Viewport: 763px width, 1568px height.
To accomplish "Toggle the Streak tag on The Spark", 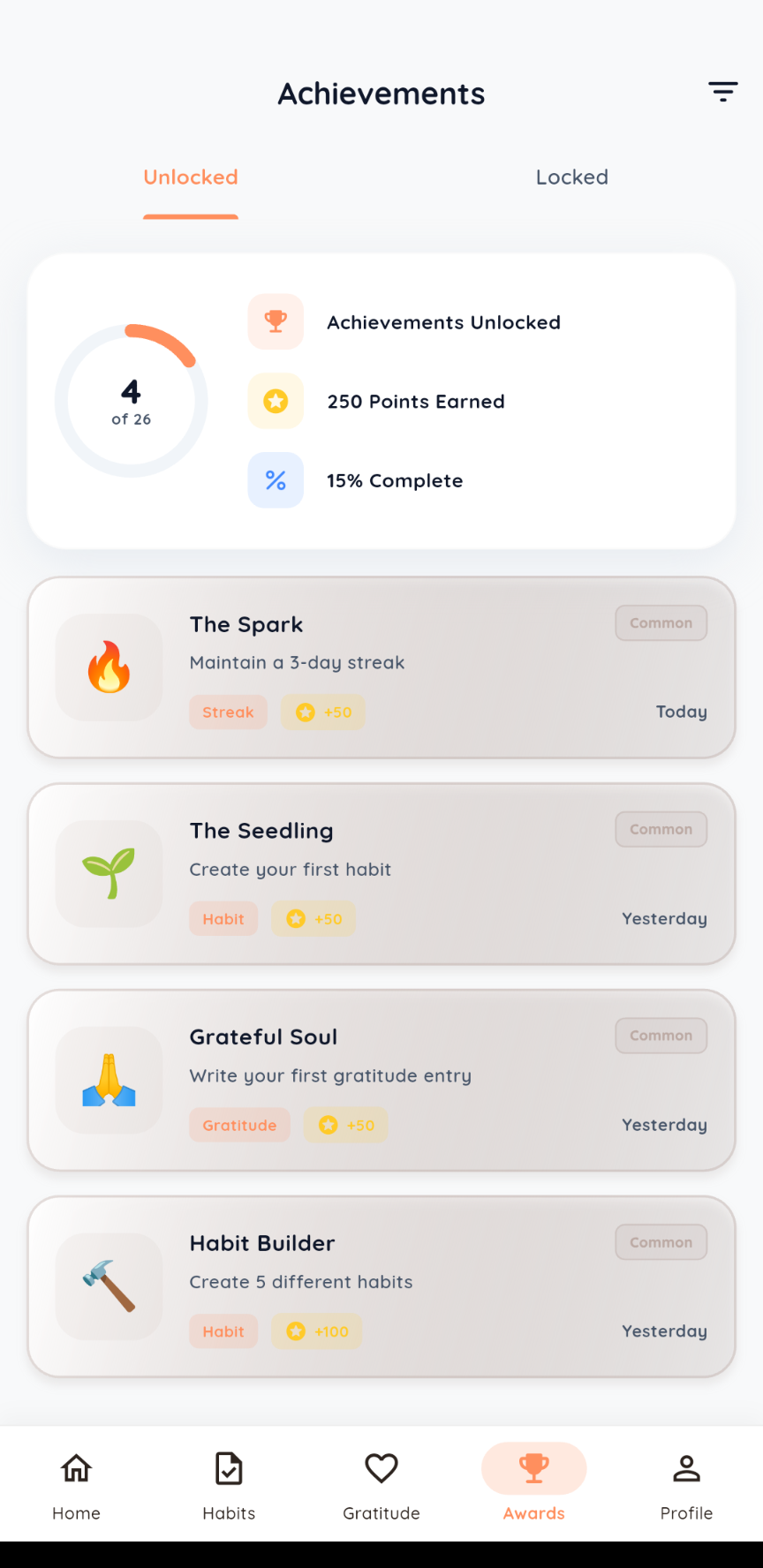I will (228, 712).
